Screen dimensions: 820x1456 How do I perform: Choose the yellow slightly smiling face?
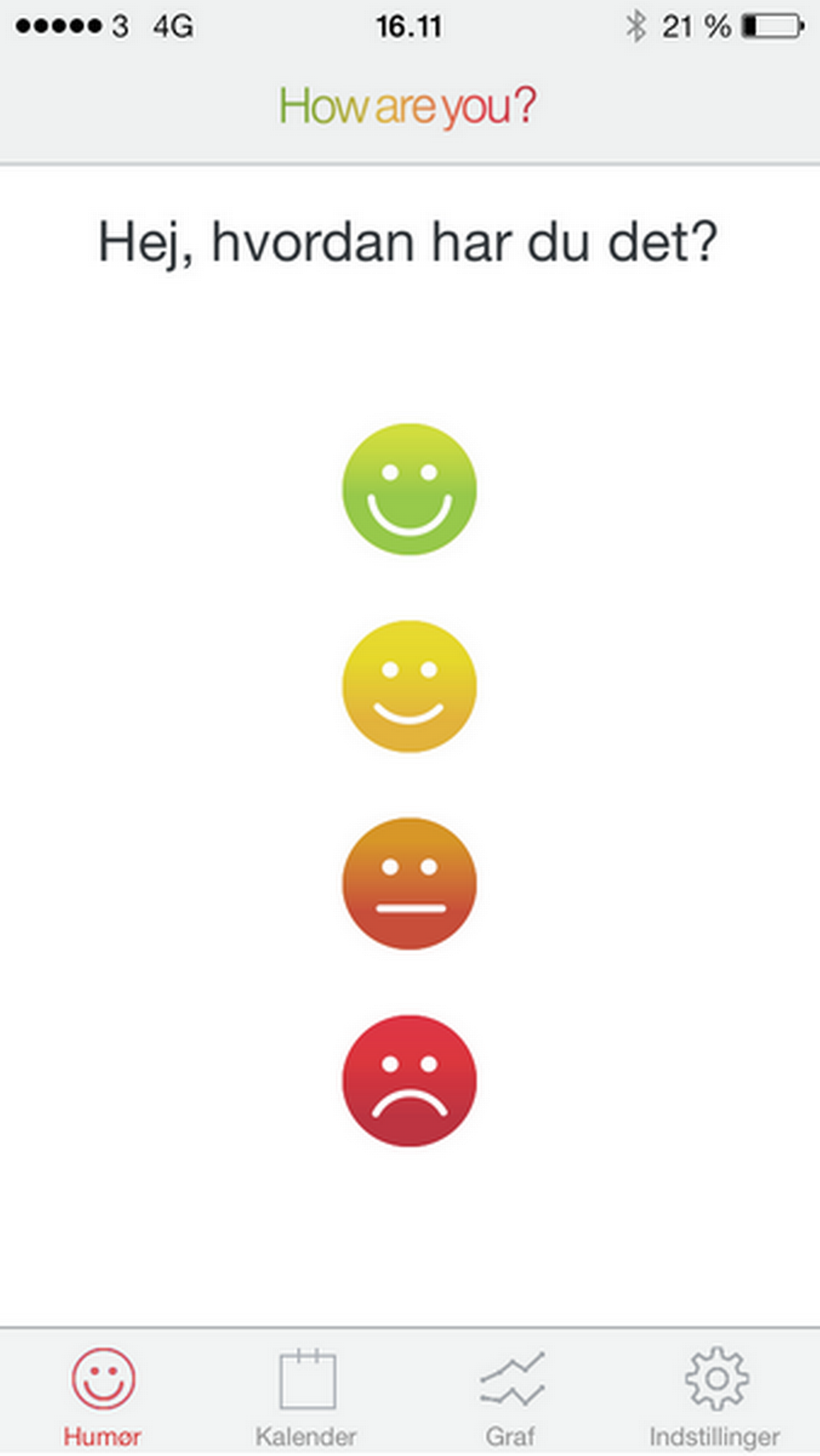click(x=409, y=687)
